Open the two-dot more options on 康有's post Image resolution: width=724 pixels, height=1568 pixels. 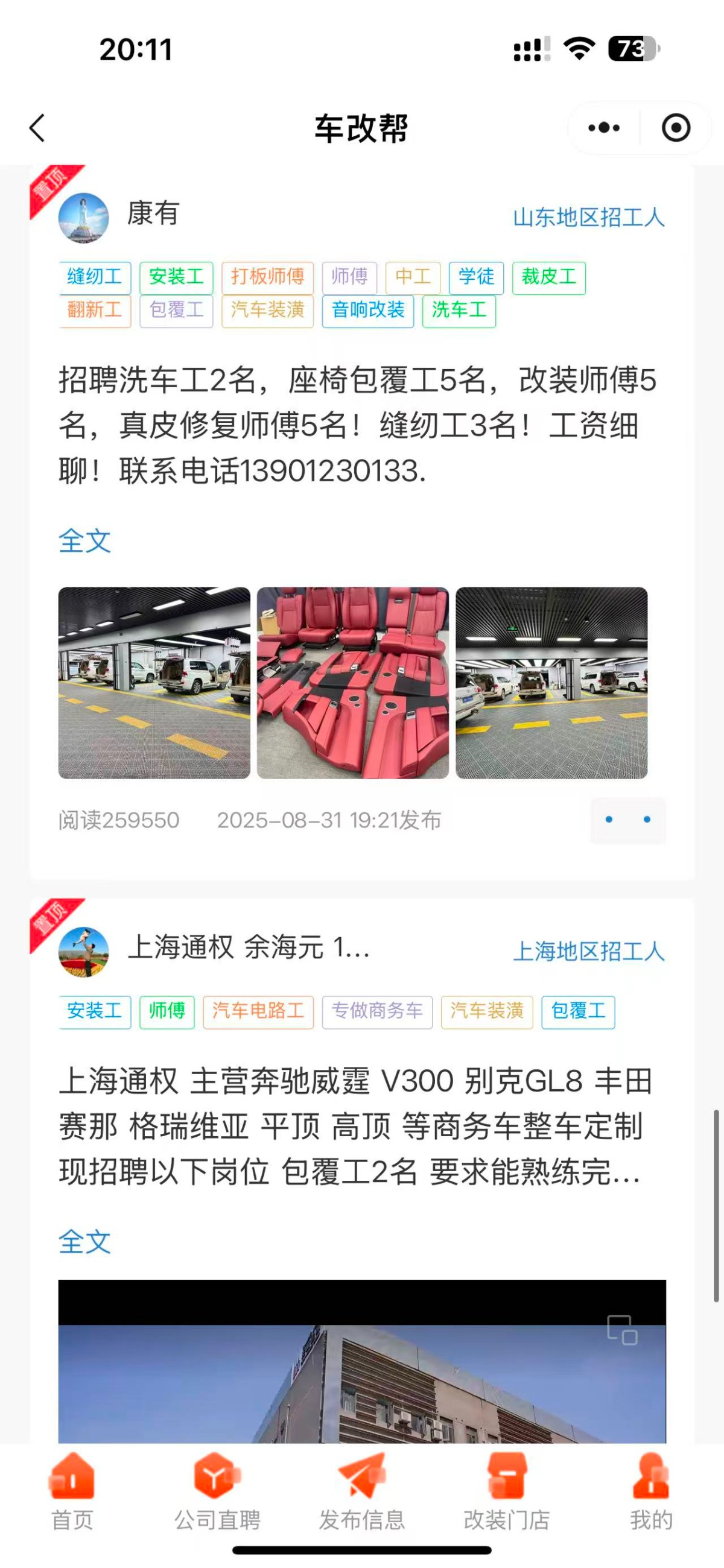[x=627, y=820]
